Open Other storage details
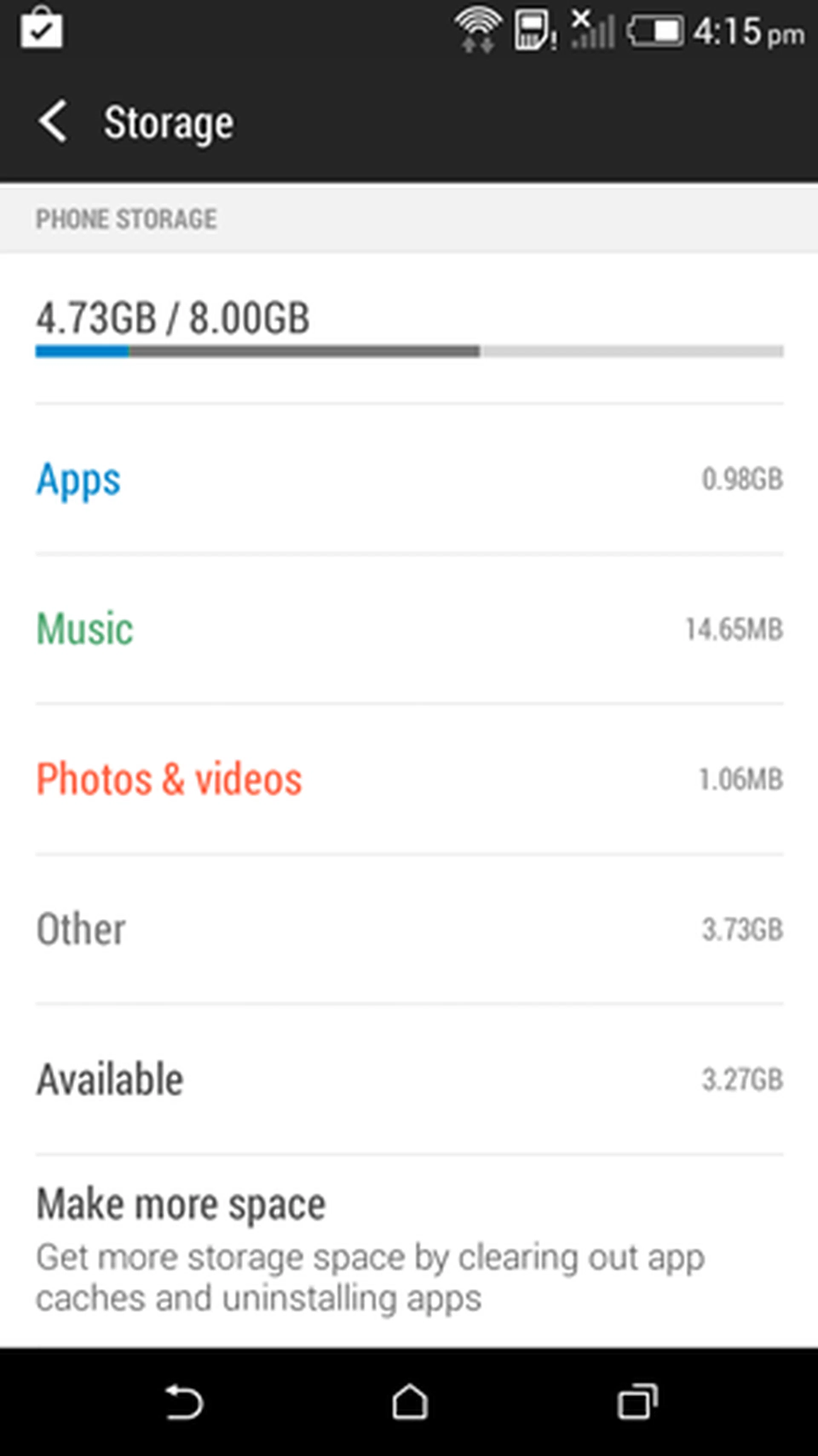 [409, 930]
